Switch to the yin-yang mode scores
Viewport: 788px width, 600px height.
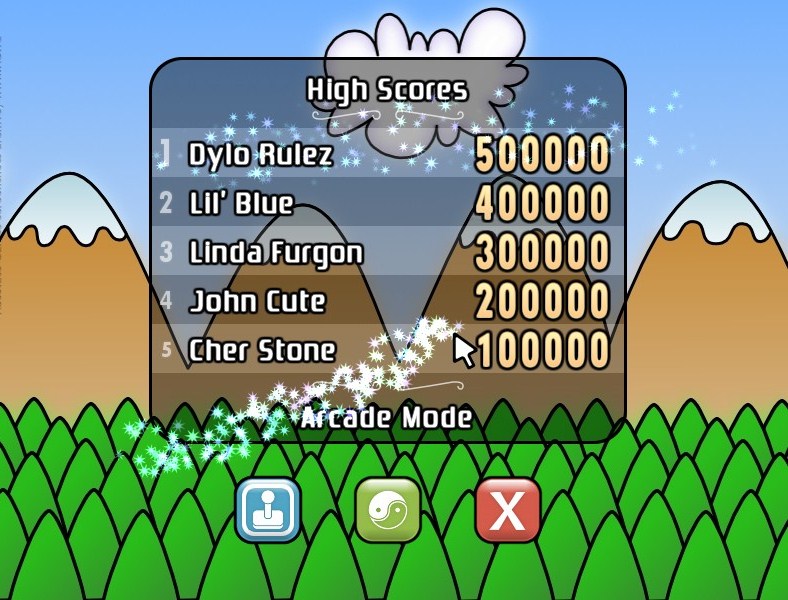pyautogui.click(x=388, y=511)
